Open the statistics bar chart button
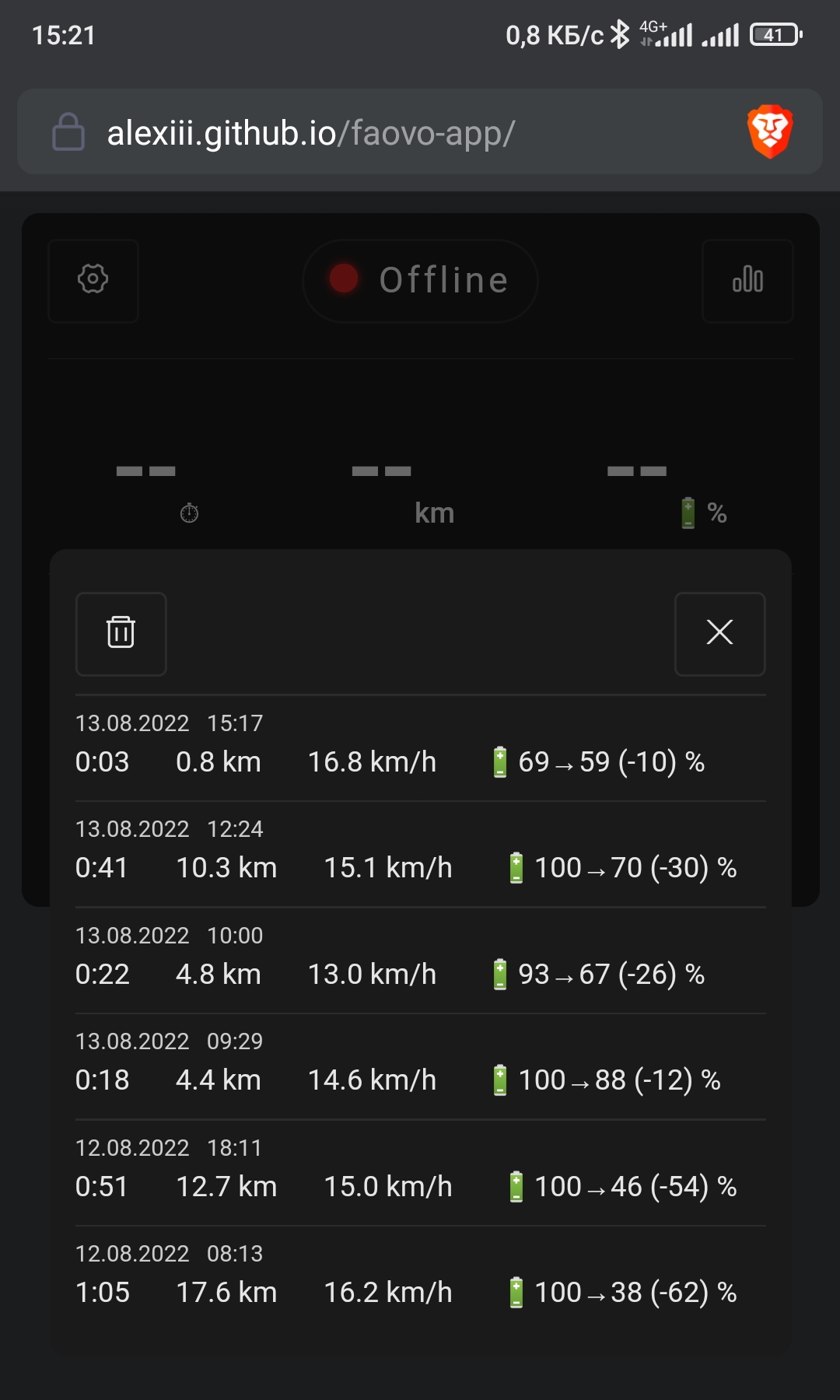This screenshot has height=1400, width=840. tap(747, 280)
